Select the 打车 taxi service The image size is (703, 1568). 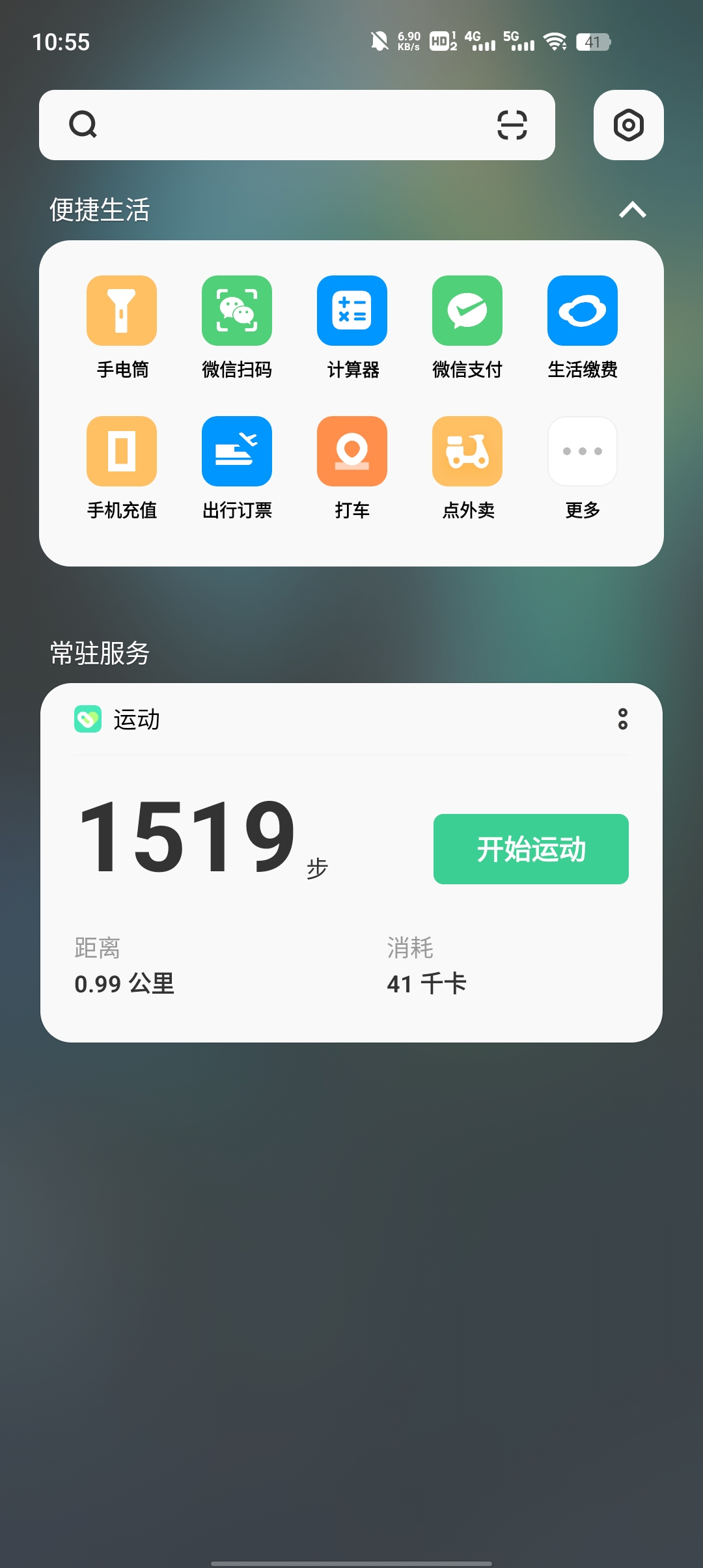[351, 451]
